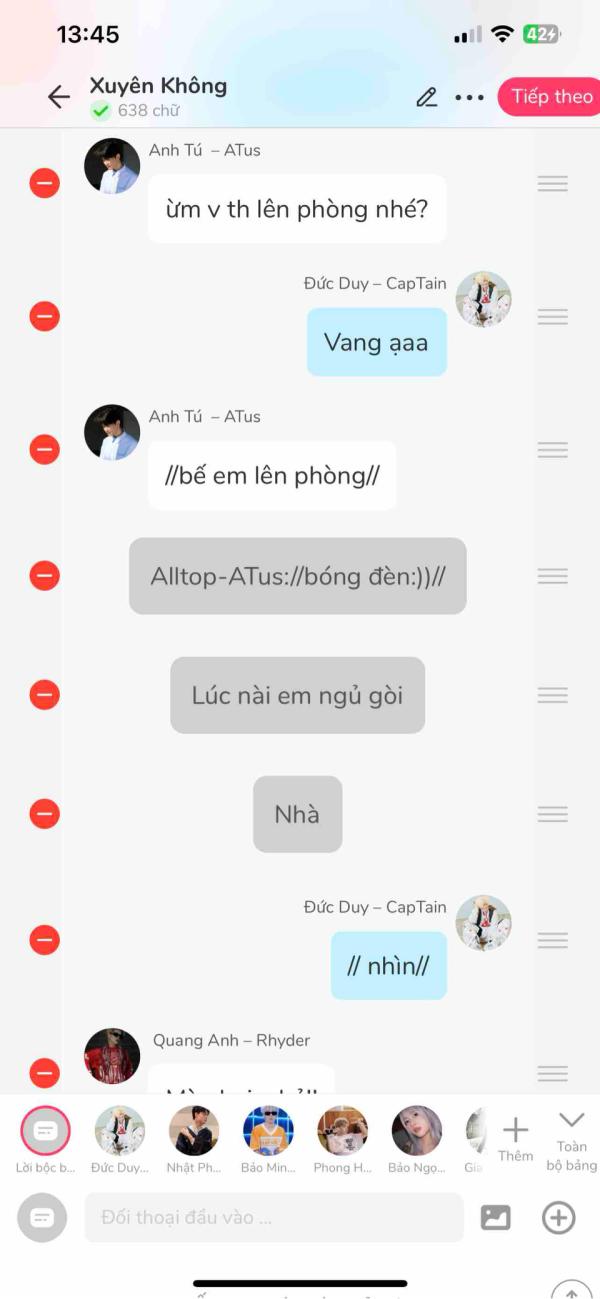Remove the "Lúc nài em ngủ gòi" narration
The height and width of the screenshot is (1299, 600).
[44, 694]
